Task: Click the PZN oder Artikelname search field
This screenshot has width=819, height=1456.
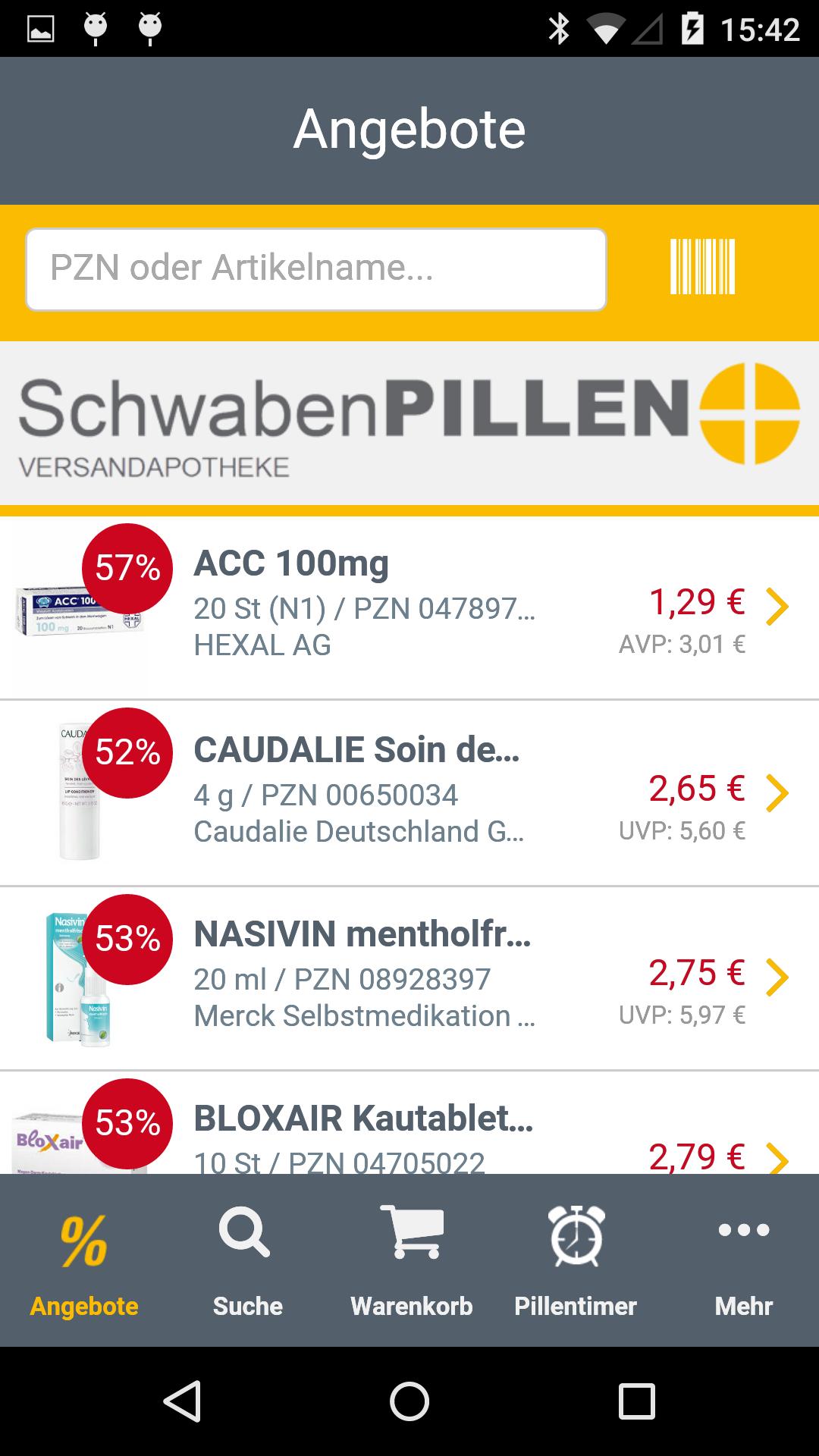Action: 318,268
